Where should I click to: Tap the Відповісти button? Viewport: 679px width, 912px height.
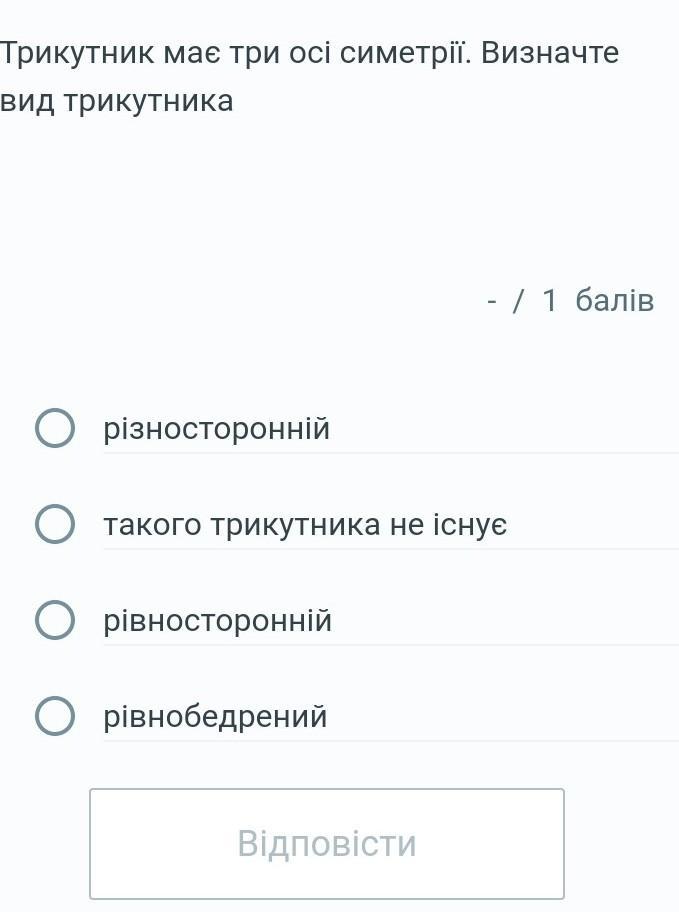327,844
